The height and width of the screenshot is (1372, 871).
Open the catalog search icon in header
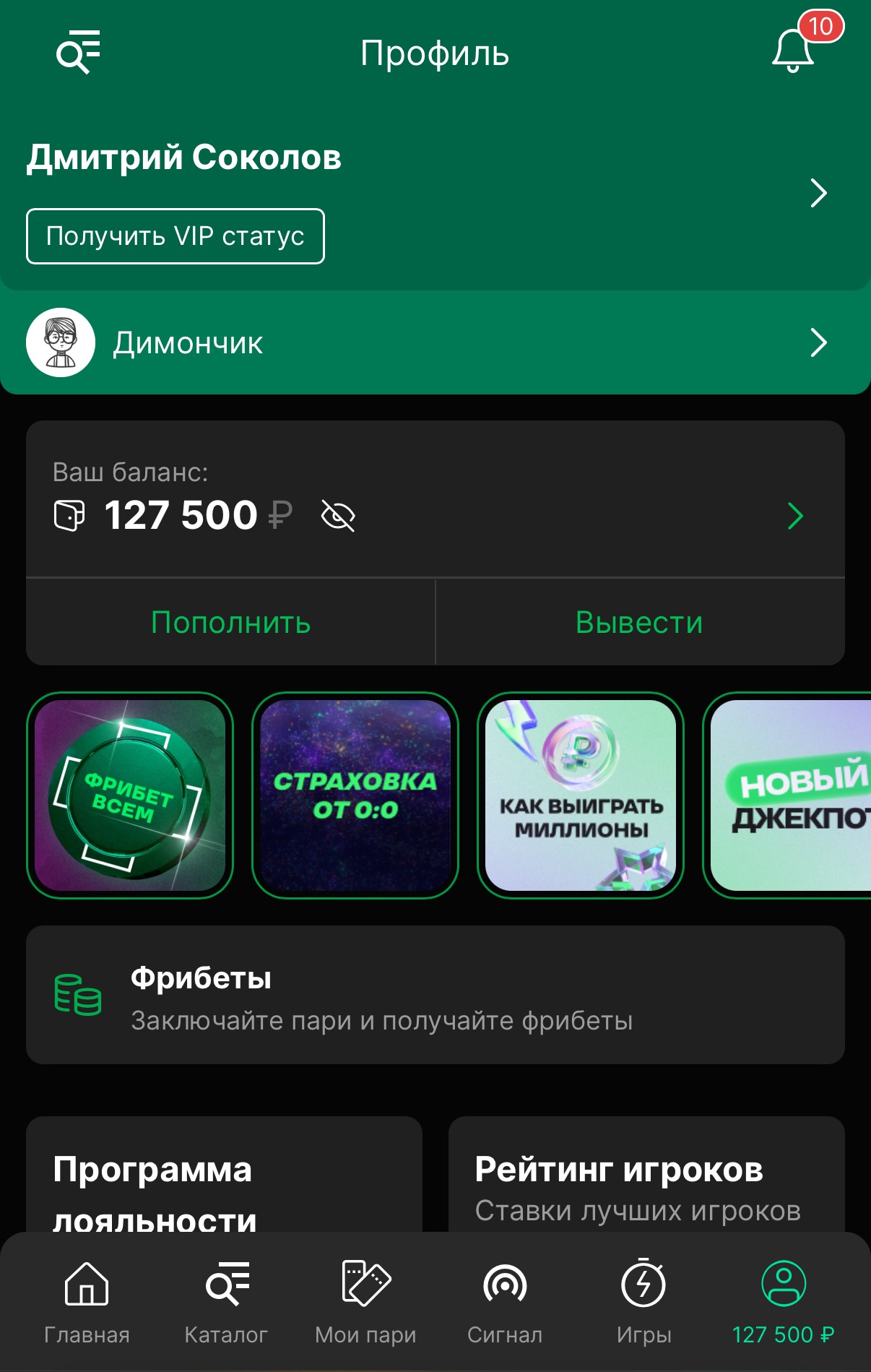tap(78, 52)
